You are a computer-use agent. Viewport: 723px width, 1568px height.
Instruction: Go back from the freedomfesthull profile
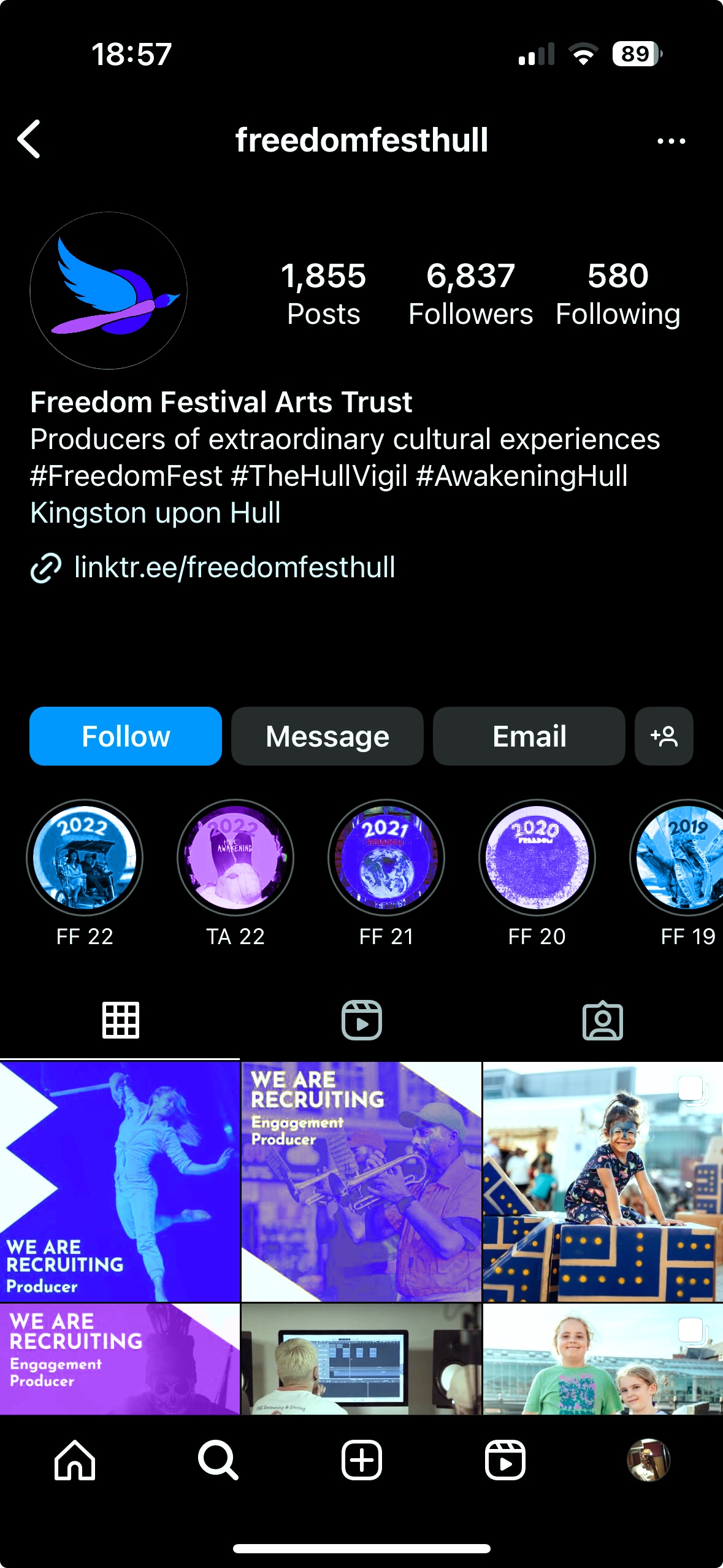click(29, 139)
